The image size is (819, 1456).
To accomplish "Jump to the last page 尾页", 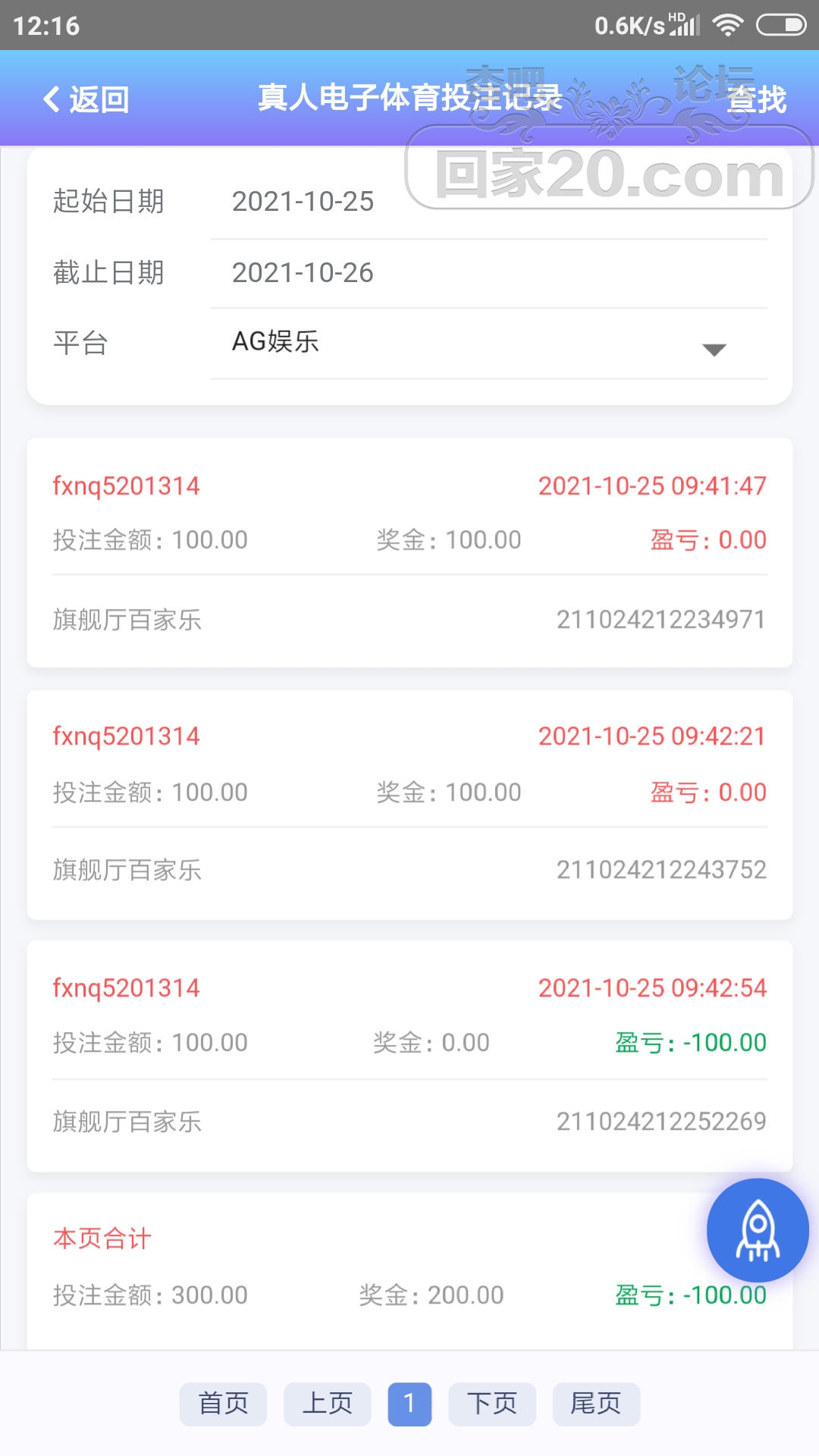I will pyautogui.click(x=596, y=1404).
